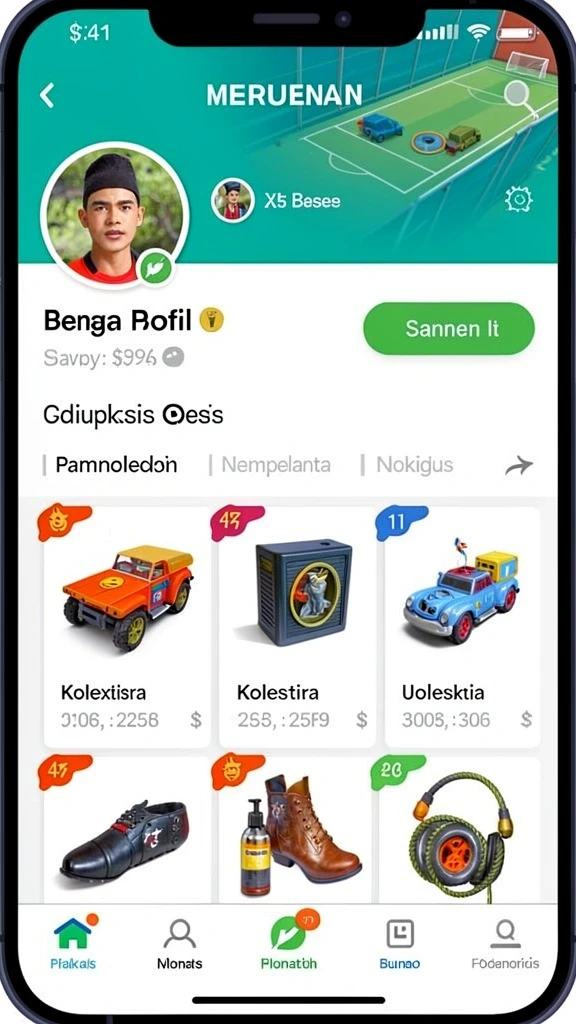Open the Fodanorids tab
This screenshot has width=576, height=1024.
(505, 942)
